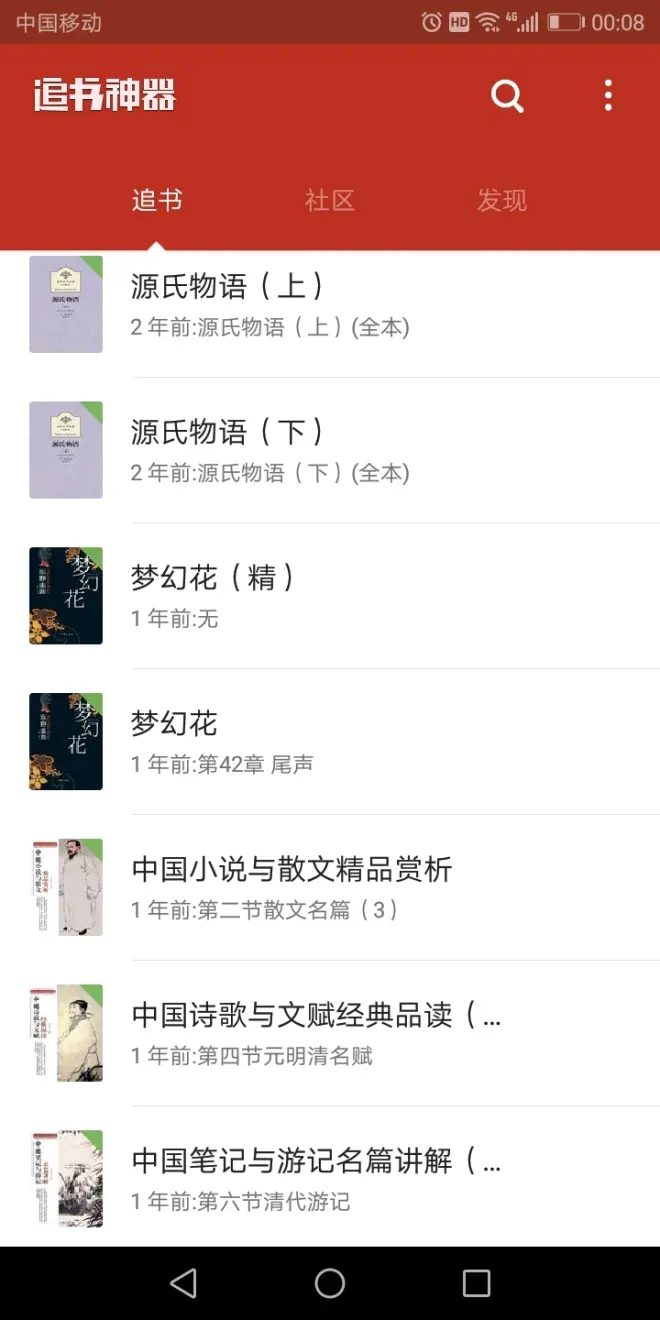Go to the system home screen
Image resolution: width=660 pixels, height=1320 pixels.
tap(330, 1283)
